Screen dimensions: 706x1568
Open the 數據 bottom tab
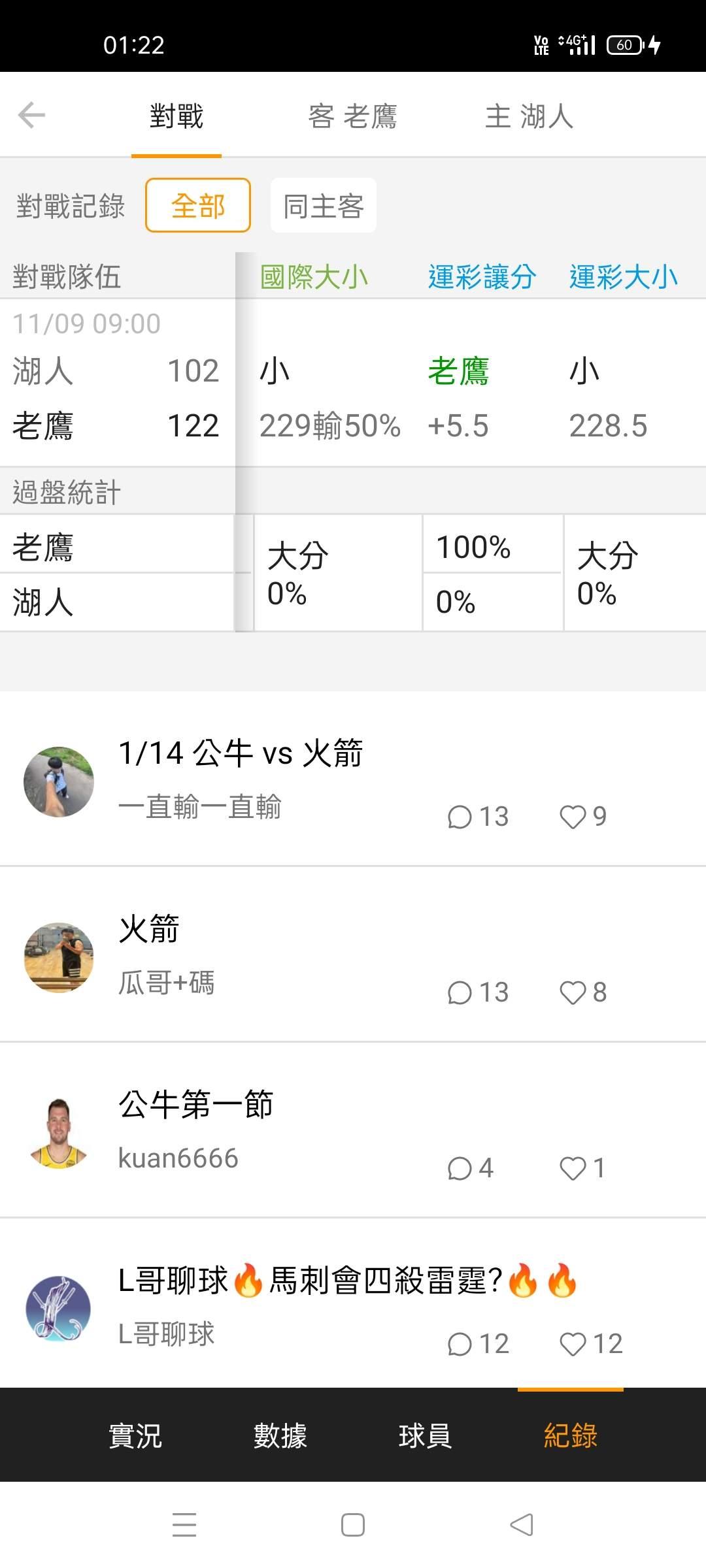pyautogui.click(x=280, y=1435)
